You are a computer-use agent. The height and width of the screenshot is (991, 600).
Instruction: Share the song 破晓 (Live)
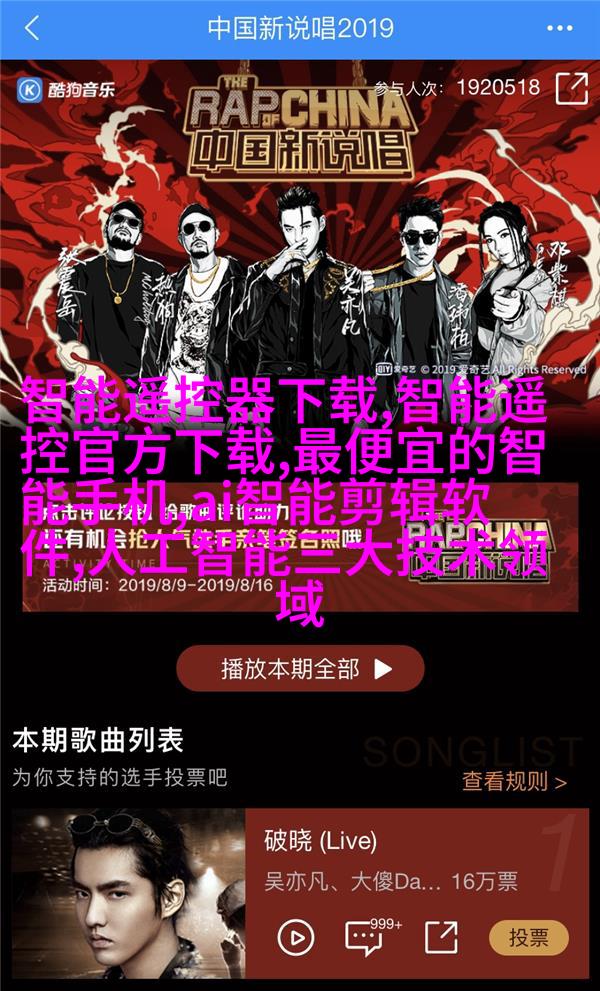(x=440, y=937)
